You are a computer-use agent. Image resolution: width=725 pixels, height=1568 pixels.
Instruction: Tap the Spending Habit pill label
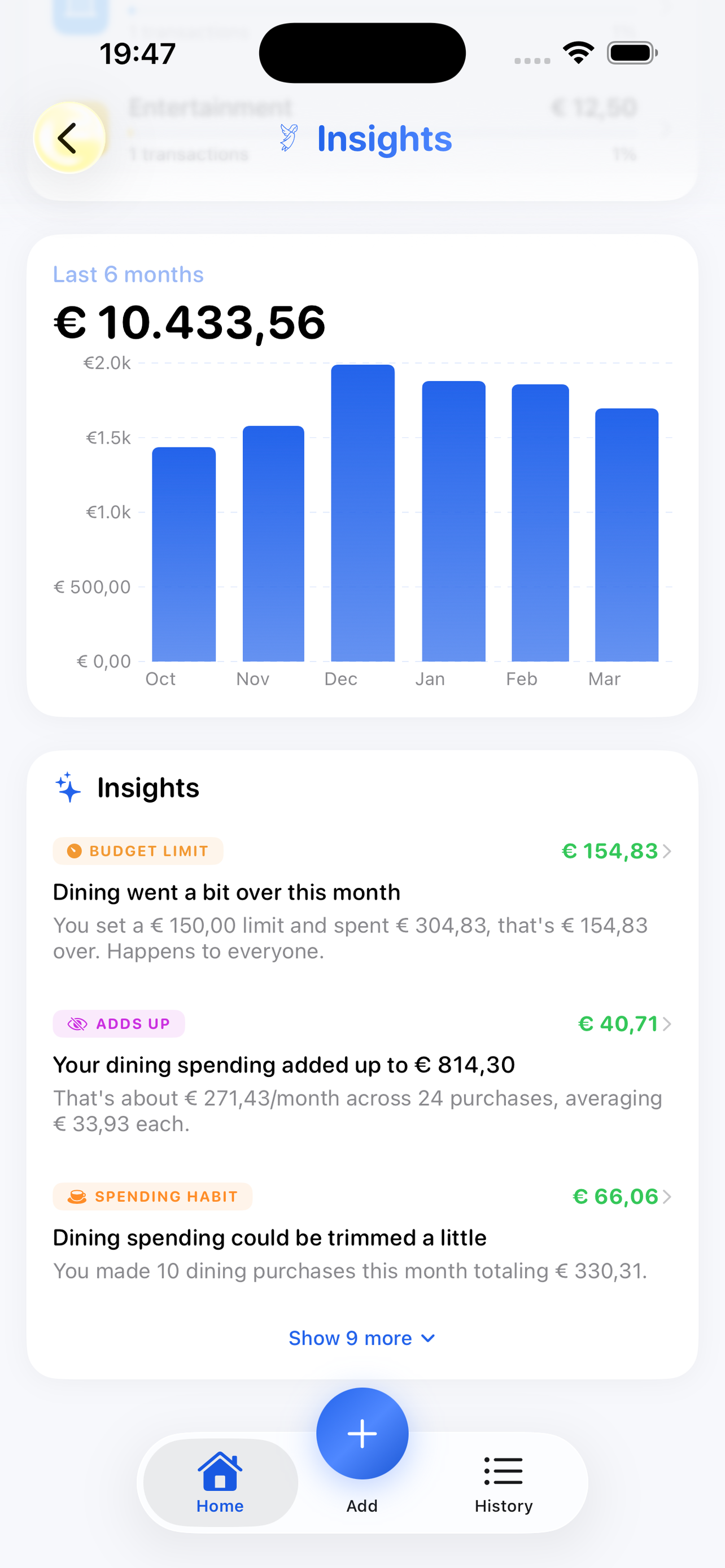152,1197
